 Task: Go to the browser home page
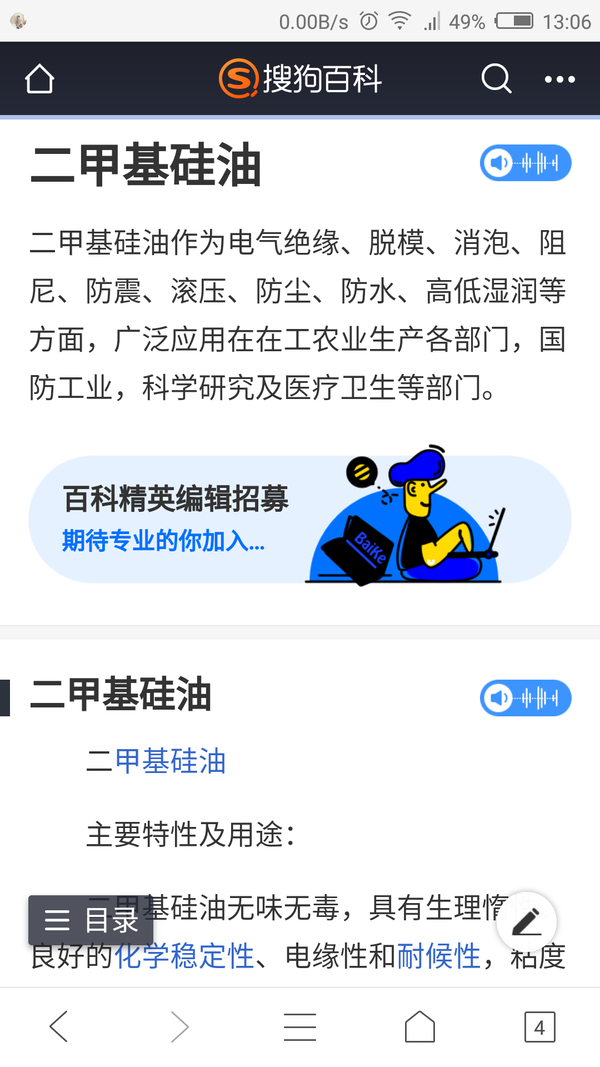click(x=419, y=1026)
